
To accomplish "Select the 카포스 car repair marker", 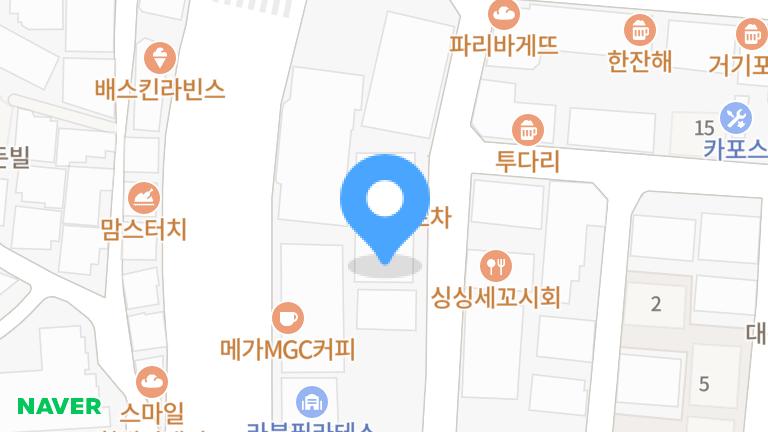I will point(736,117).
